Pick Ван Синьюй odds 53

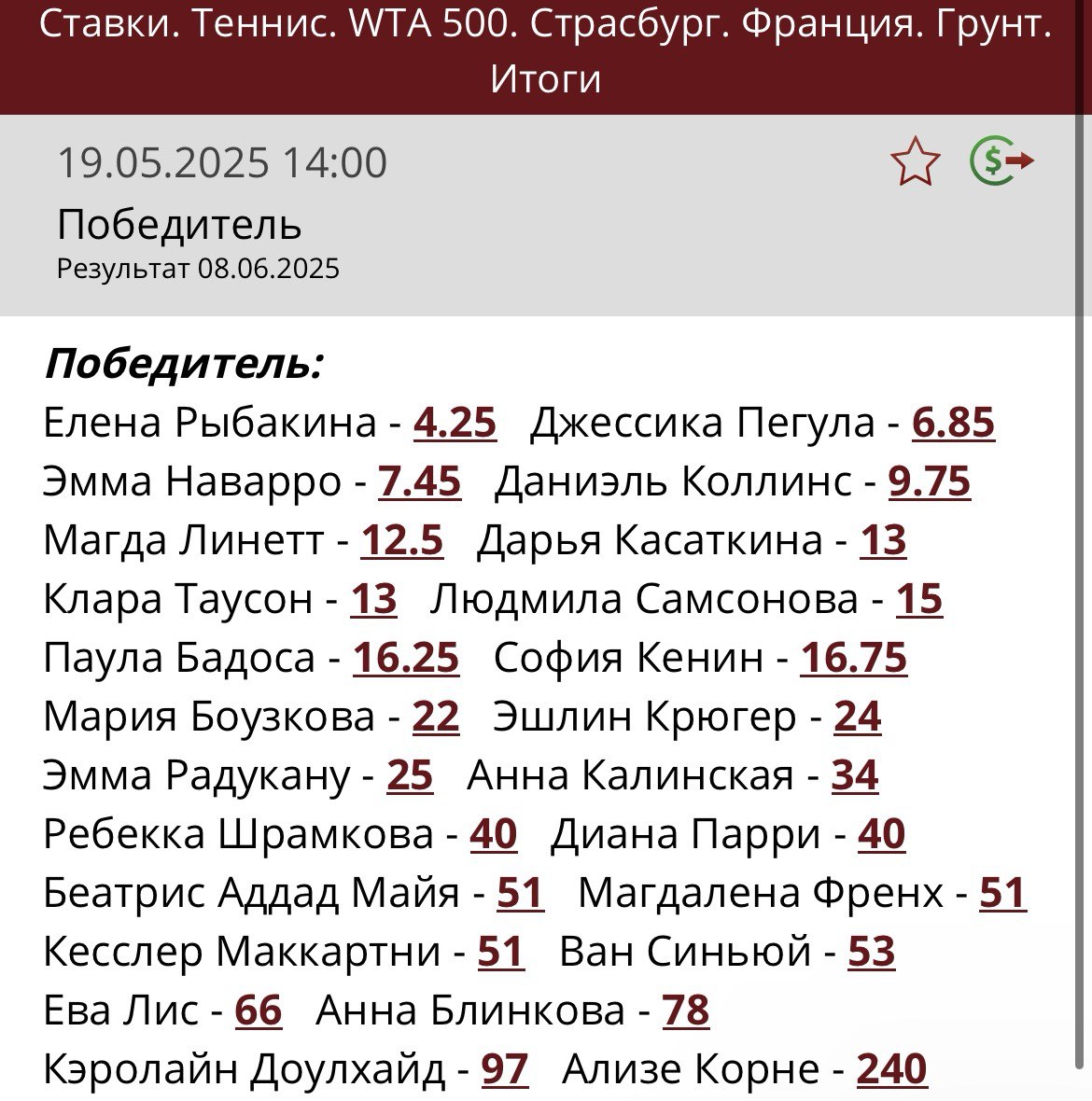click(872, 952)
